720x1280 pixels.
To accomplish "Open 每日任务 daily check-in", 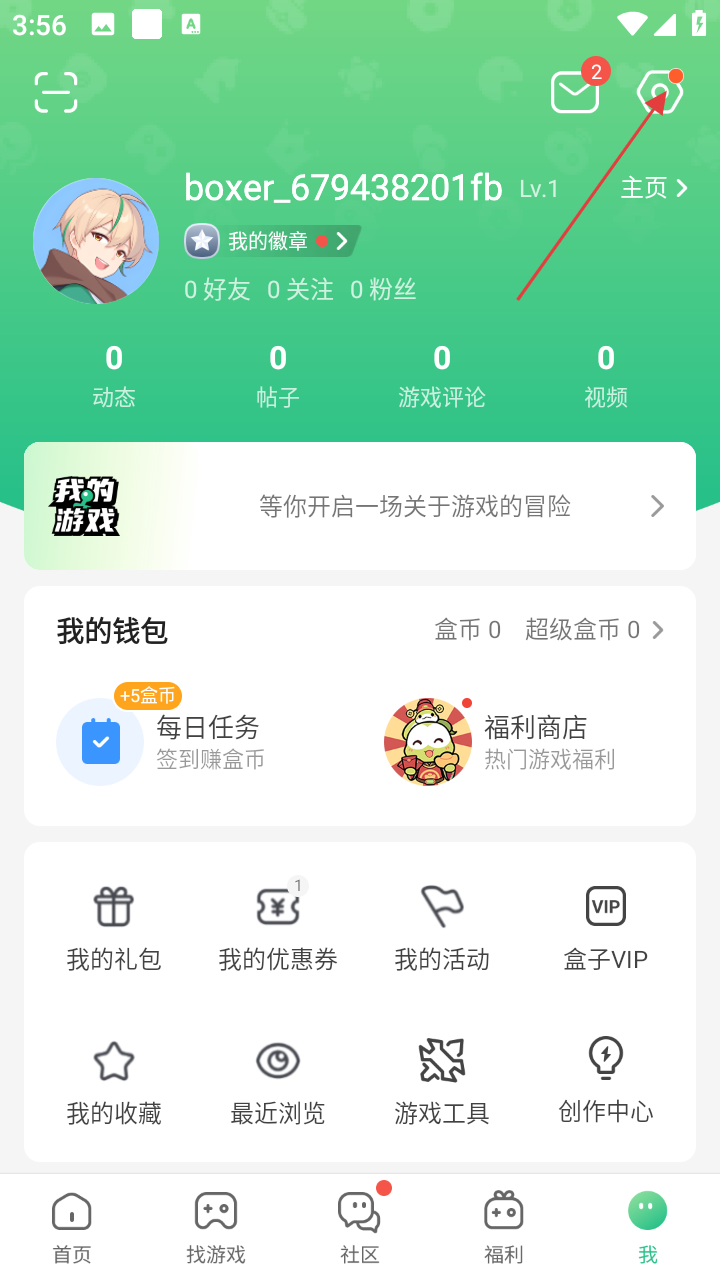I will pyautogui.click(x=160, y=742).
